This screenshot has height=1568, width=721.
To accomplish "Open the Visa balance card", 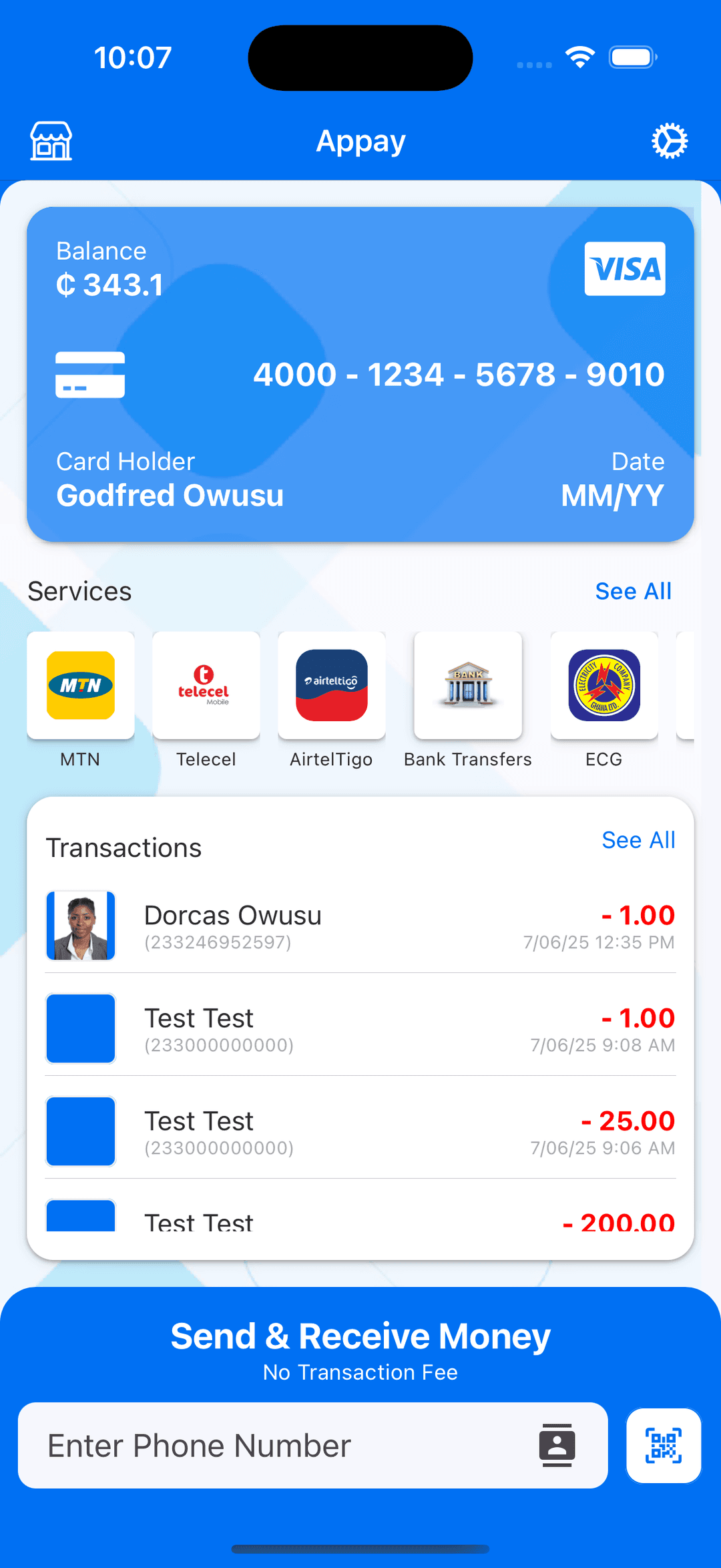I will 360,374.
